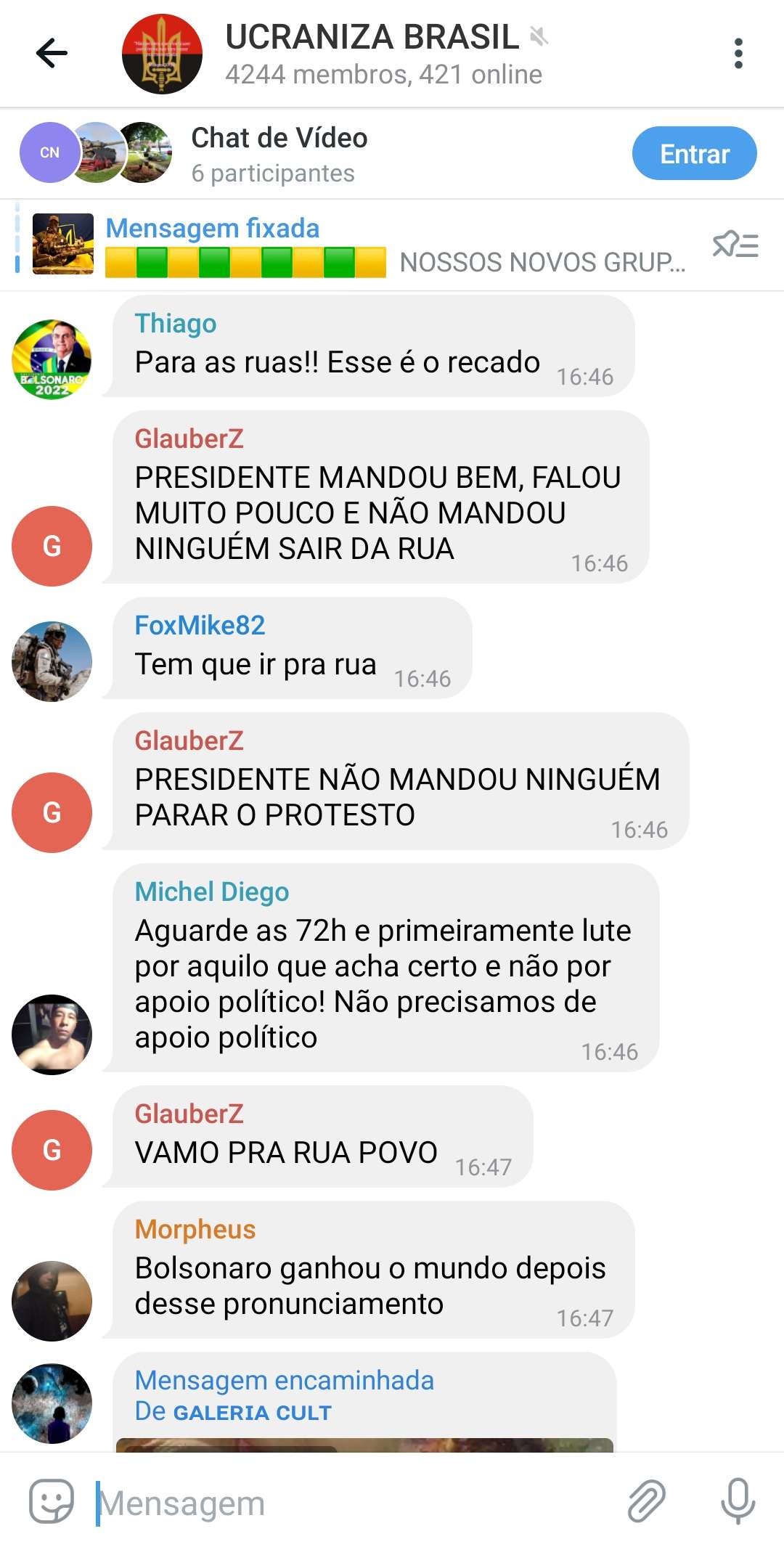This screenshot has width=784, height=1547.
Task: Open Michel Diego's avatar
Action: tap(52, 1034)
